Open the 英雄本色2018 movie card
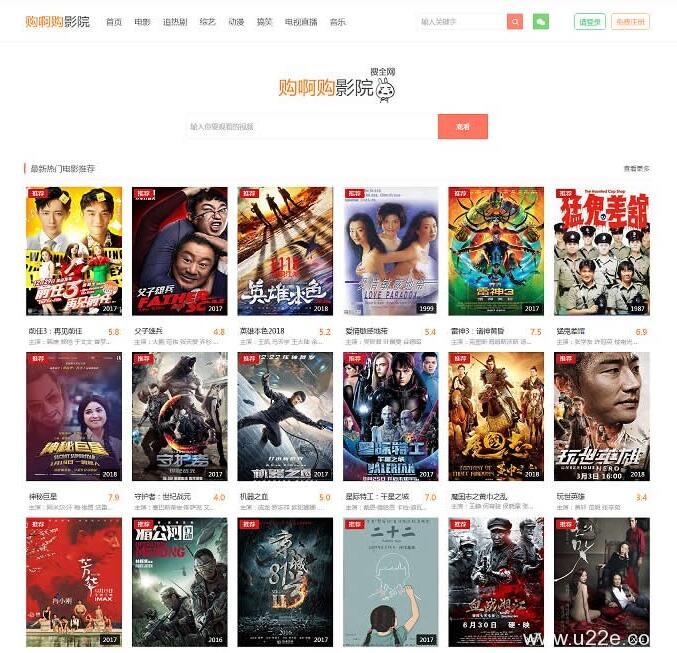Screen dimensions: 677x653 (x=285, y=251)
